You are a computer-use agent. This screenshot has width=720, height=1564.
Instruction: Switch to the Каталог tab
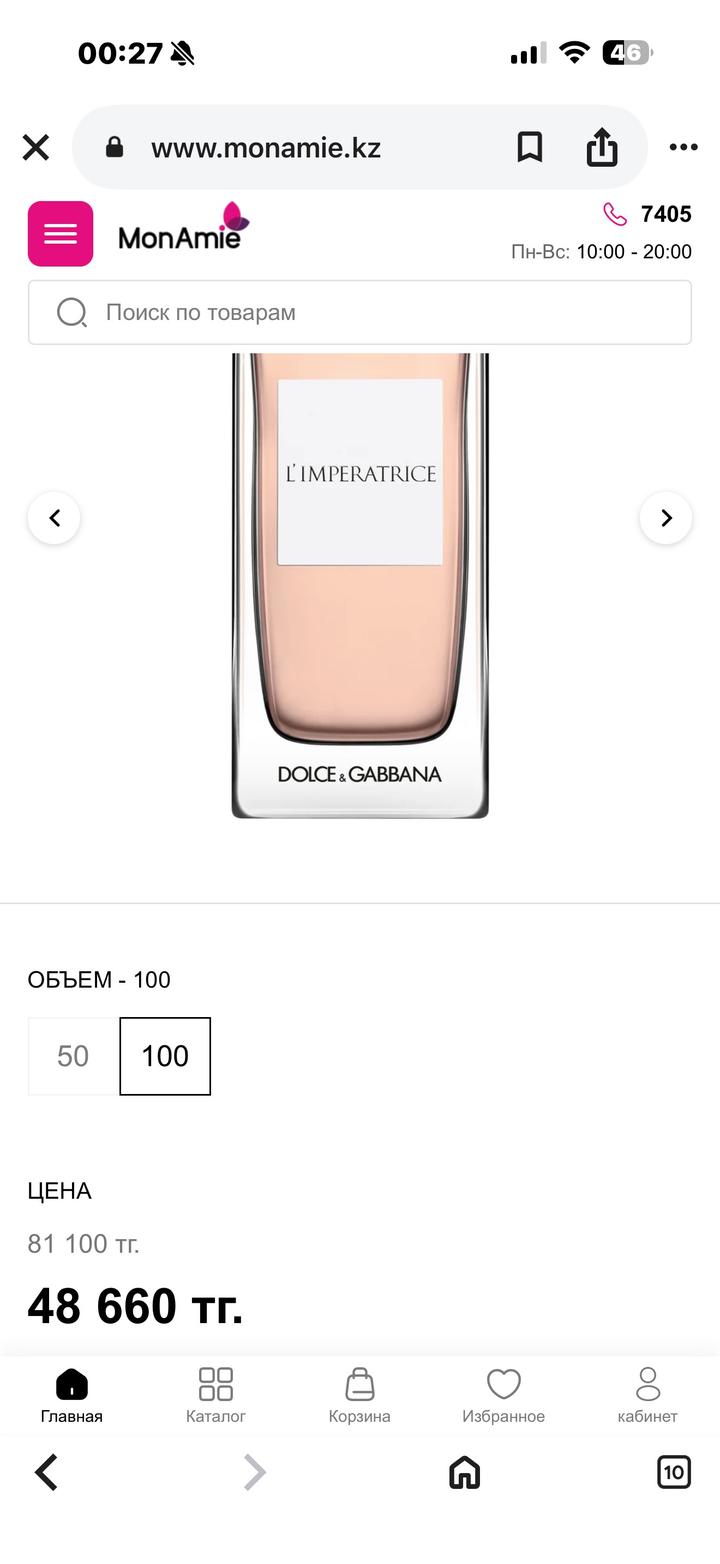click(x=216, y=1395)
